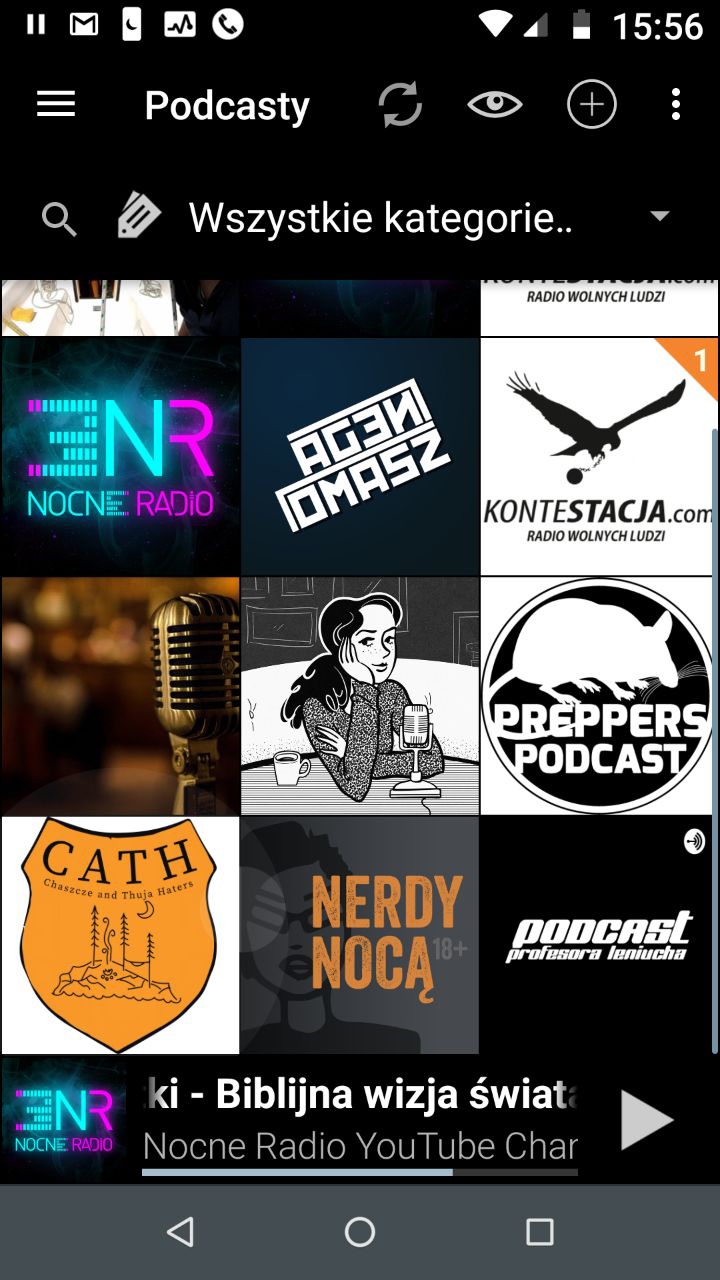Open the golden vintage microphone podcast

coord(120,696)
